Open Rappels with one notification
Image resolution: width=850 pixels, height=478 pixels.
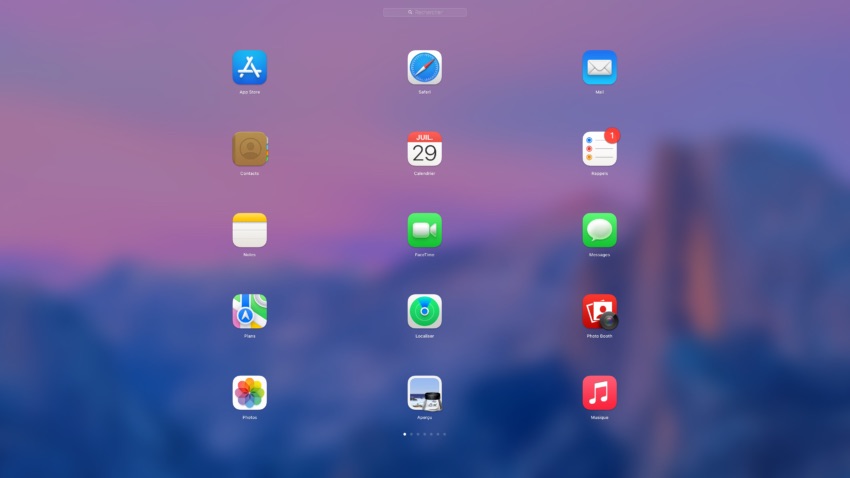599,149
